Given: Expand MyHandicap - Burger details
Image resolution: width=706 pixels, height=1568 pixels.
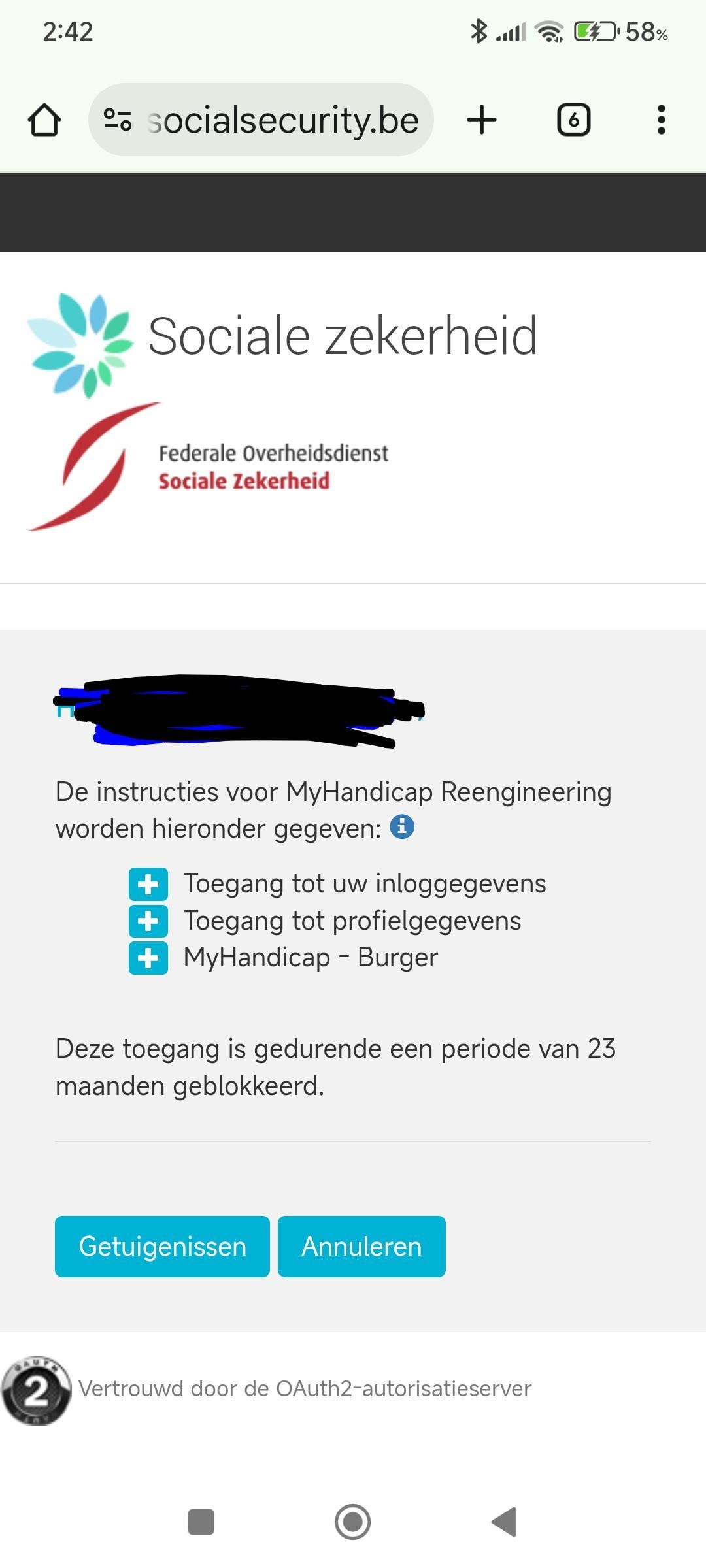Looking at the screenshot, I should coord(148,958).
